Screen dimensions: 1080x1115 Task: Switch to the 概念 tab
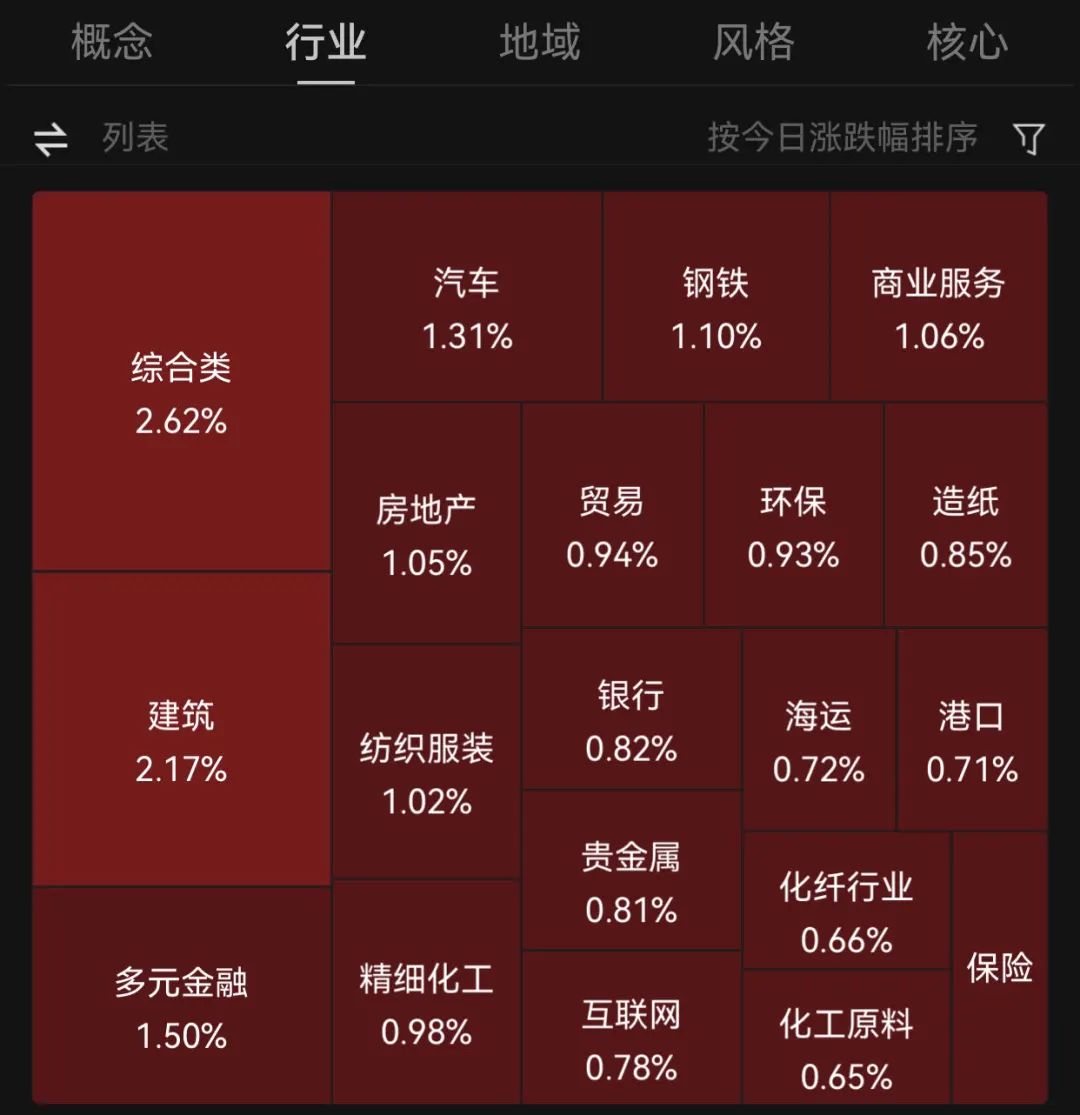(x=110, y=44)
